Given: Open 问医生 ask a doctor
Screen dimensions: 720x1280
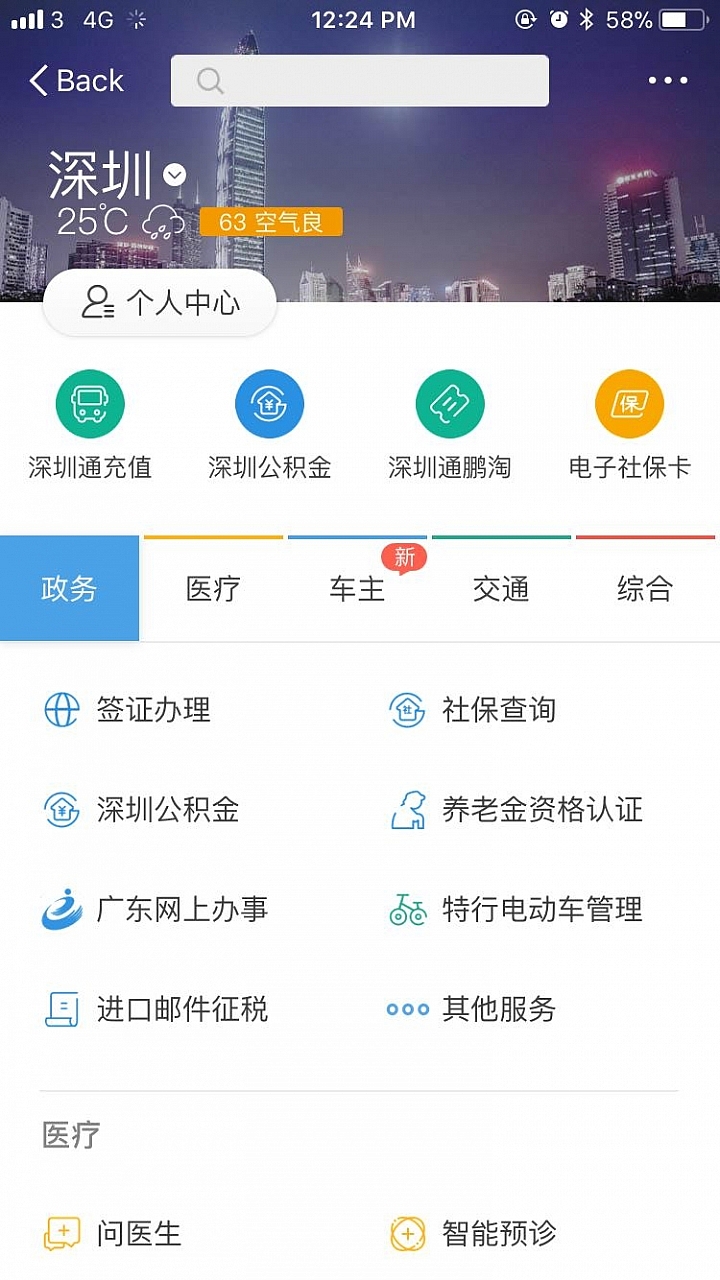Looking at the screenshot, I should click(x=138, y=1234).
